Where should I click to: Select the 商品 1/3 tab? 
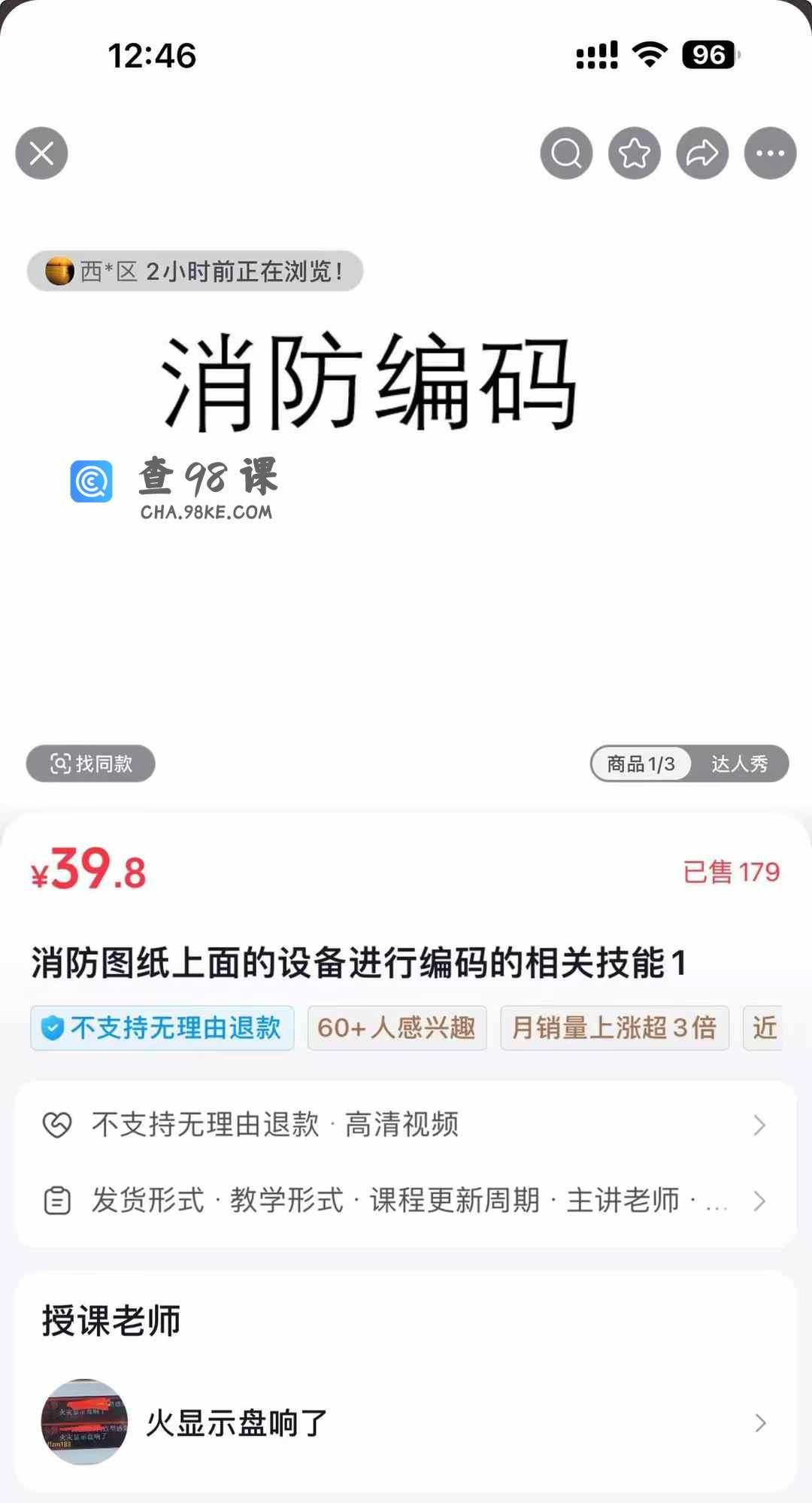pos(641,764)
